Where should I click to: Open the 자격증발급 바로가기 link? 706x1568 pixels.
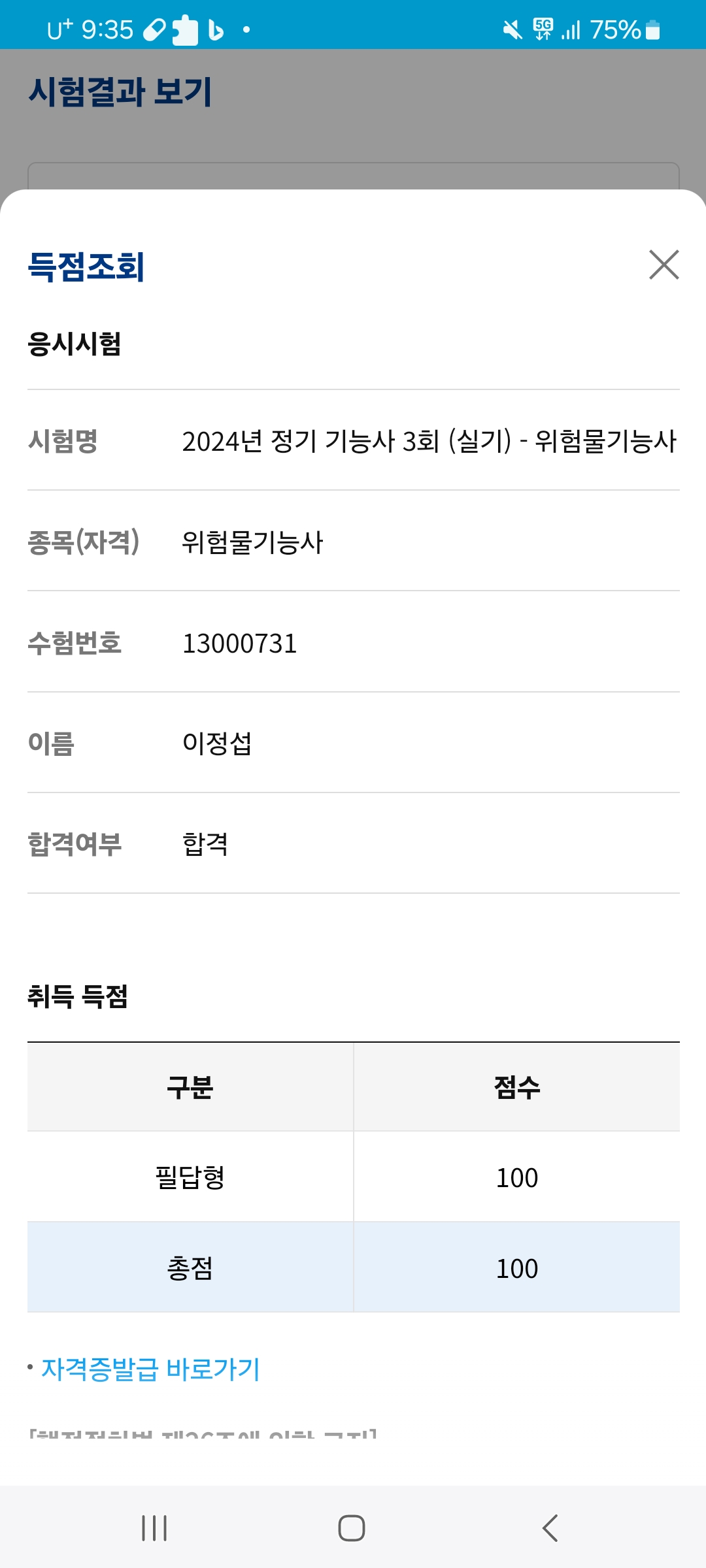point(150,1369)
